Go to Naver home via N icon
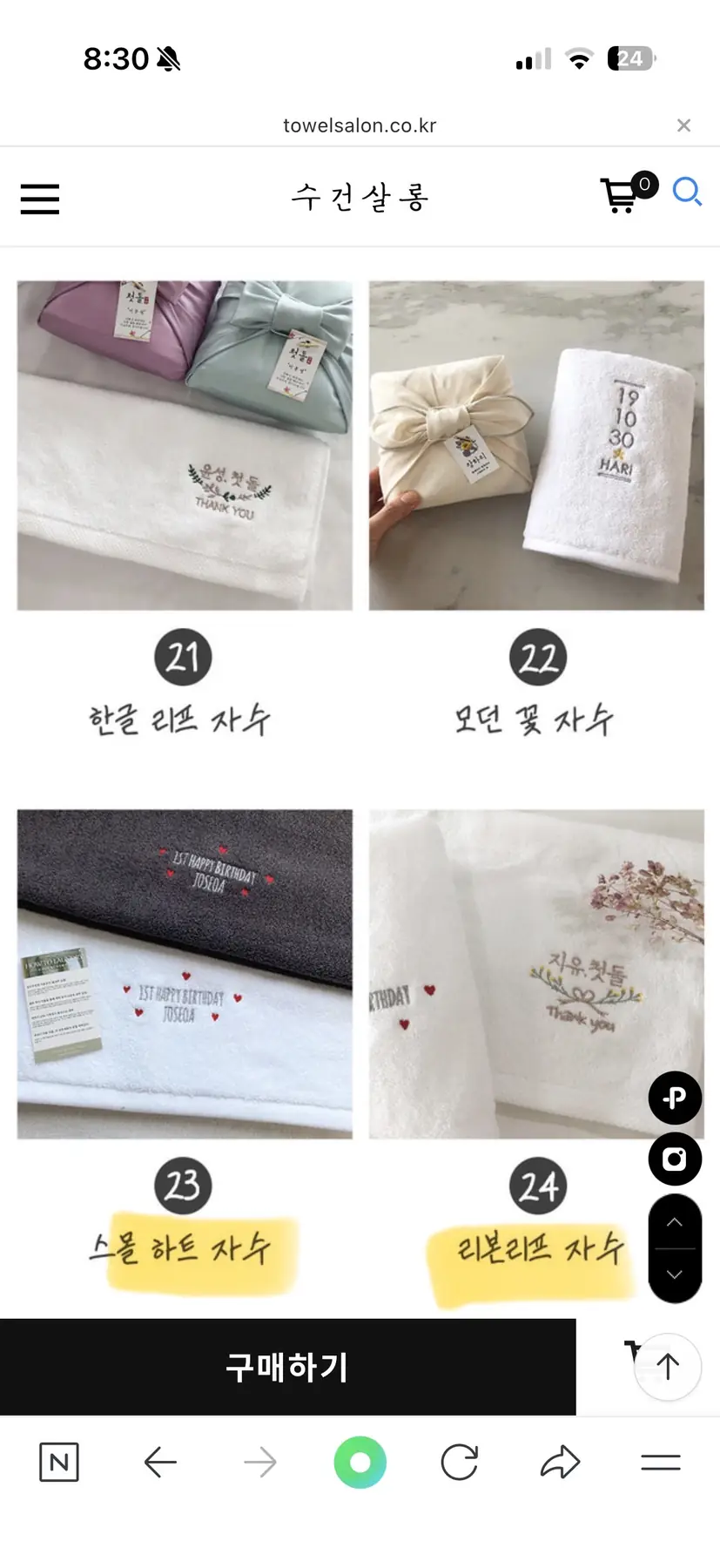The image size is (720, 1568). coord(59,1462)
